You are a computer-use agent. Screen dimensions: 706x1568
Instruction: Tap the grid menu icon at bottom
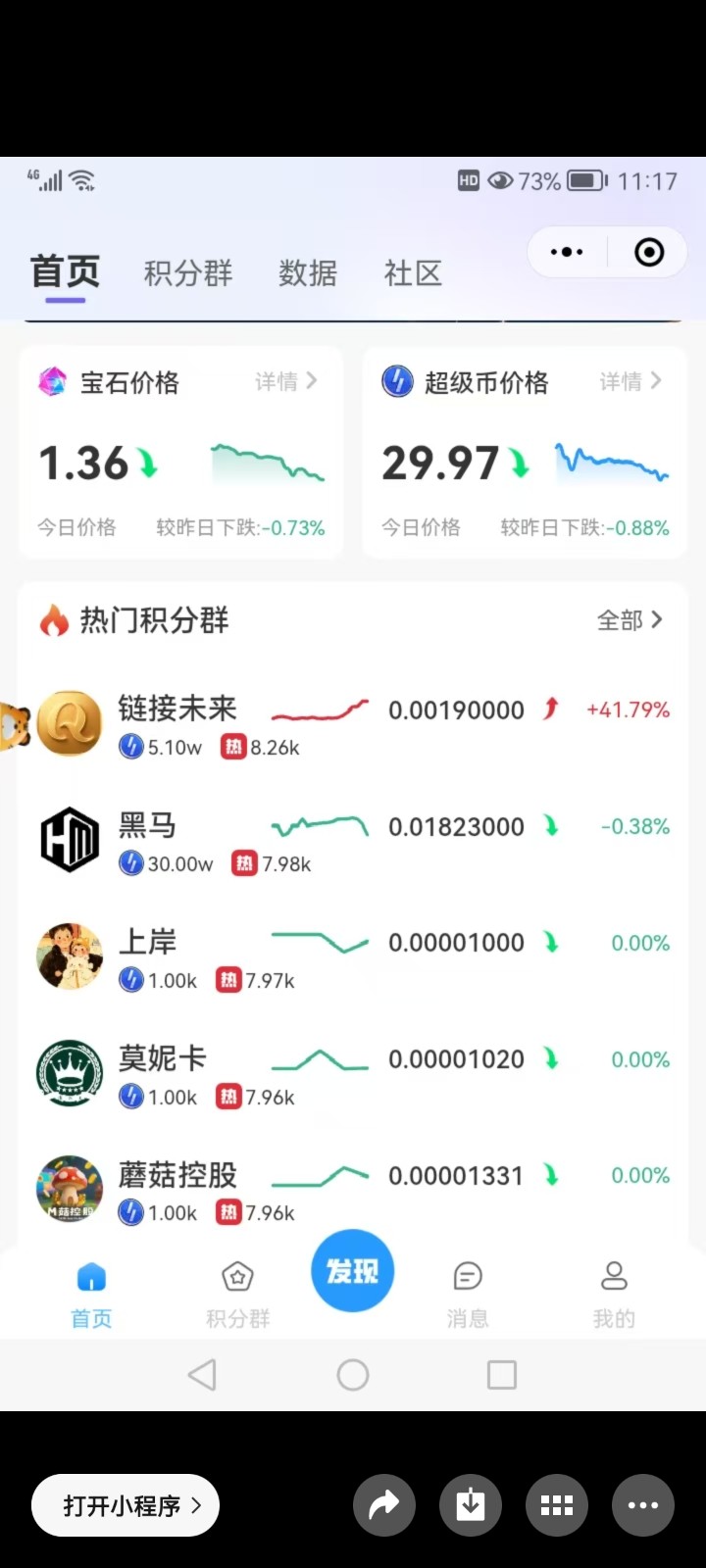[x=557, y=1505]
